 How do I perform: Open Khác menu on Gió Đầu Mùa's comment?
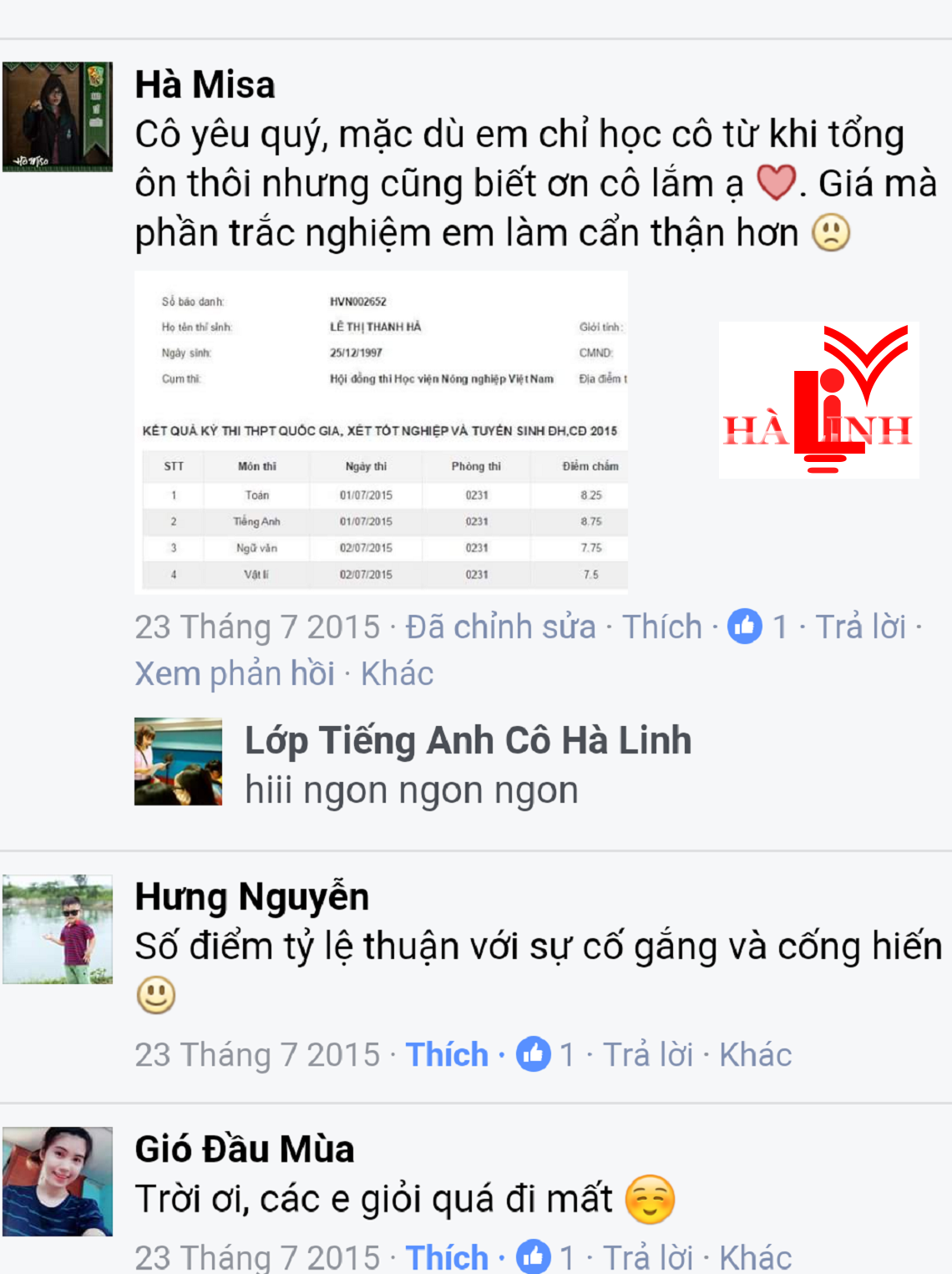point(755,1257)
